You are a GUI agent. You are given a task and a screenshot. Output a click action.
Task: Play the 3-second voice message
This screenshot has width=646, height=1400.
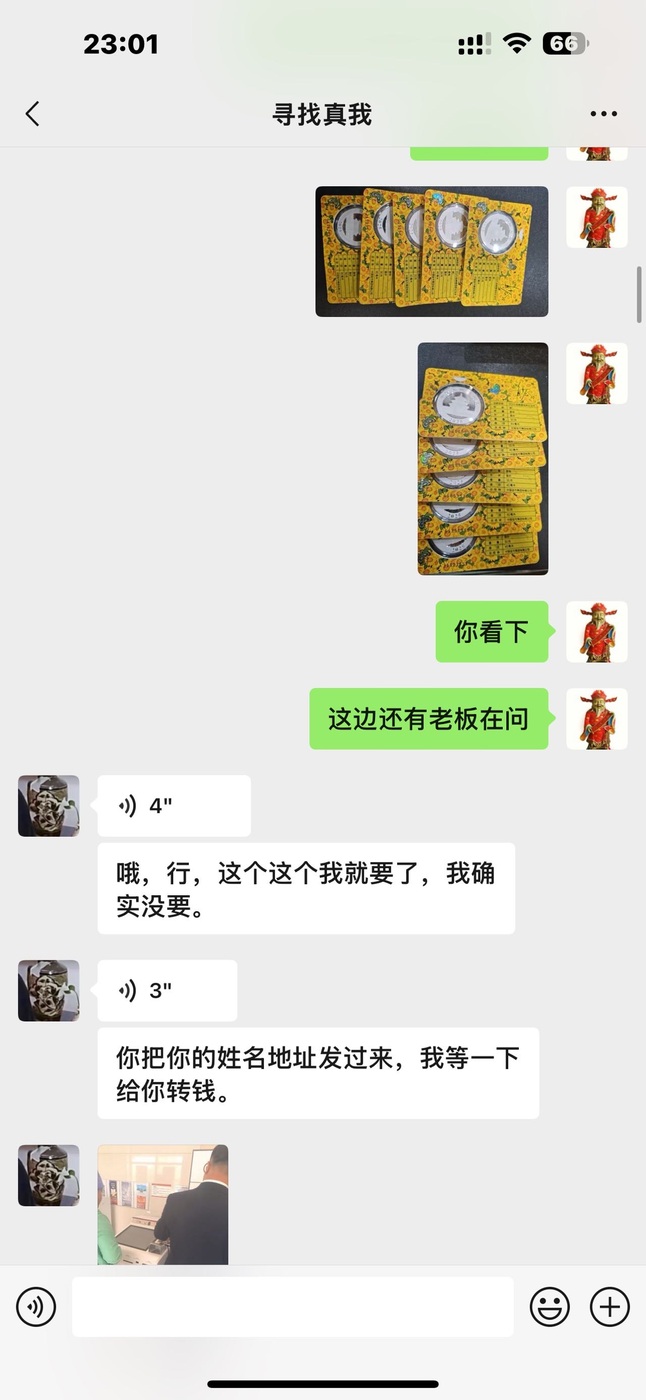point(167,991)
